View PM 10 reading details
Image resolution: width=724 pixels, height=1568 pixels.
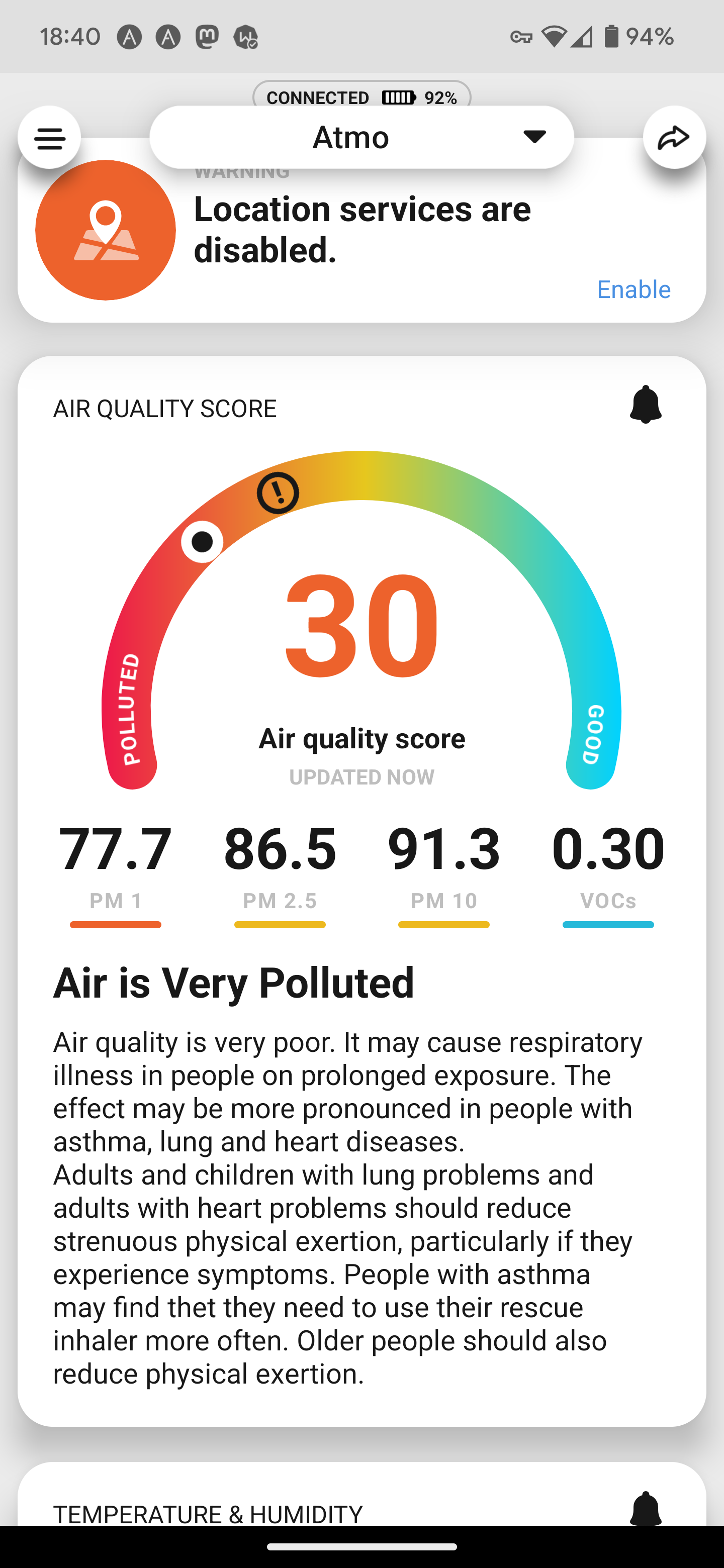444,874
